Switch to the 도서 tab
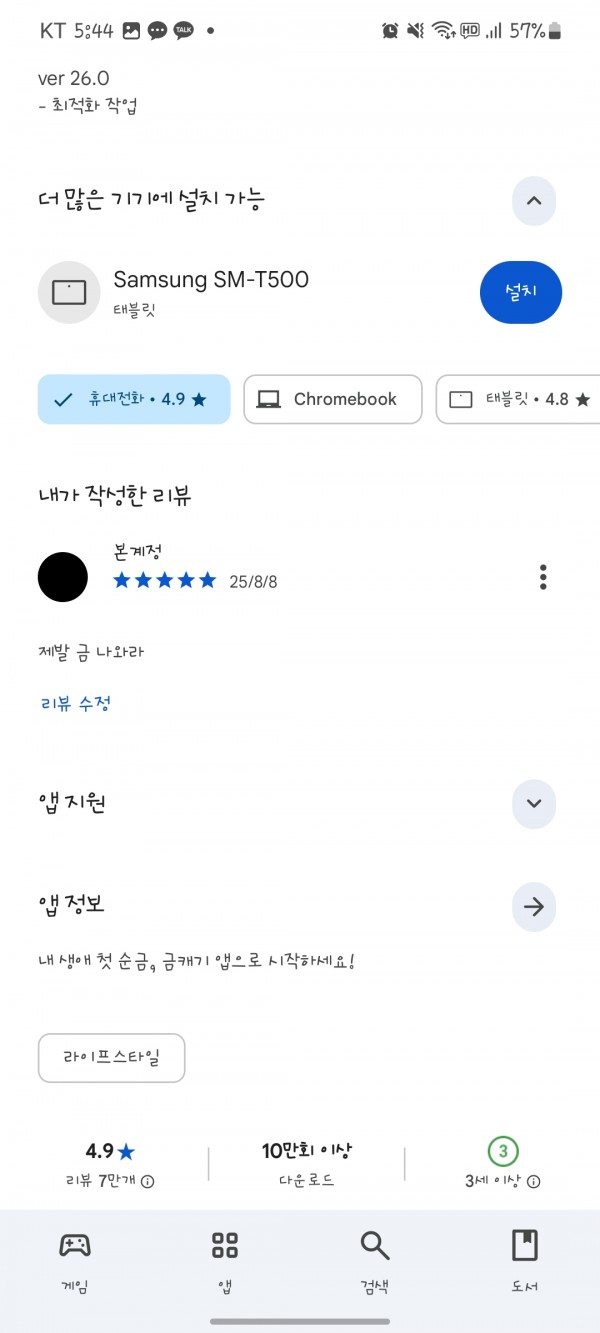600x1333 pixels. (525, 1262)
